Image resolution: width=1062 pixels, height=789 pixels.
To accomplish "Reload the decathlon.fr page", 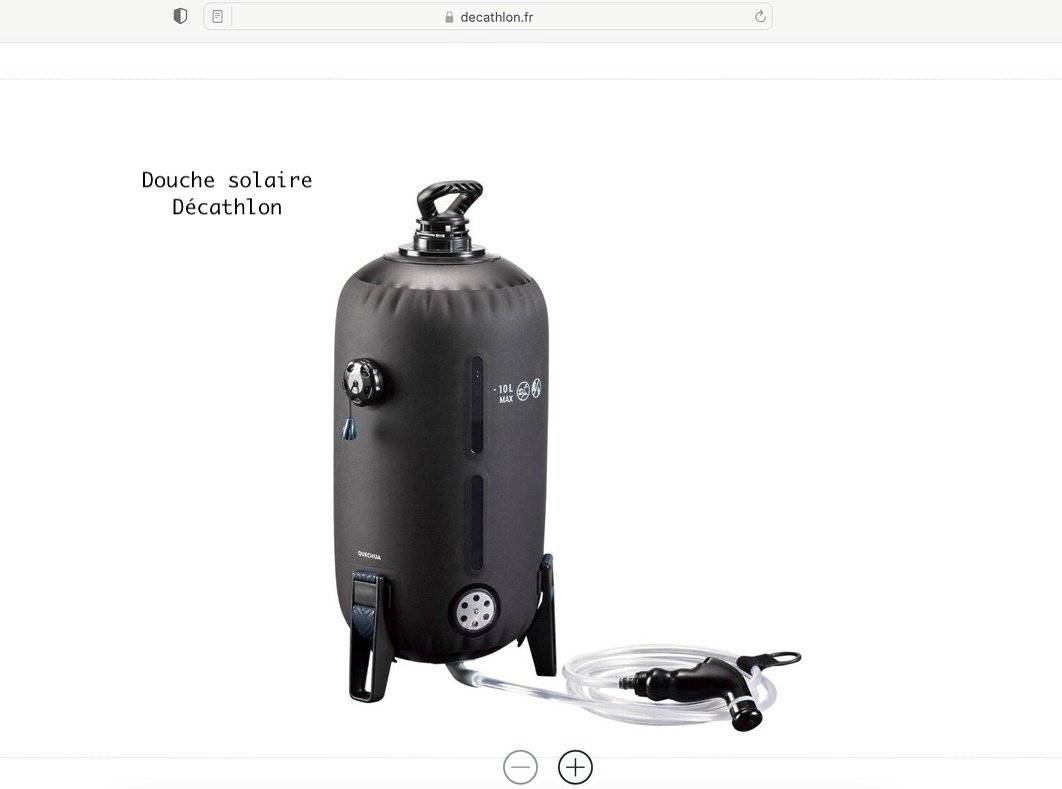I will 760,16.
